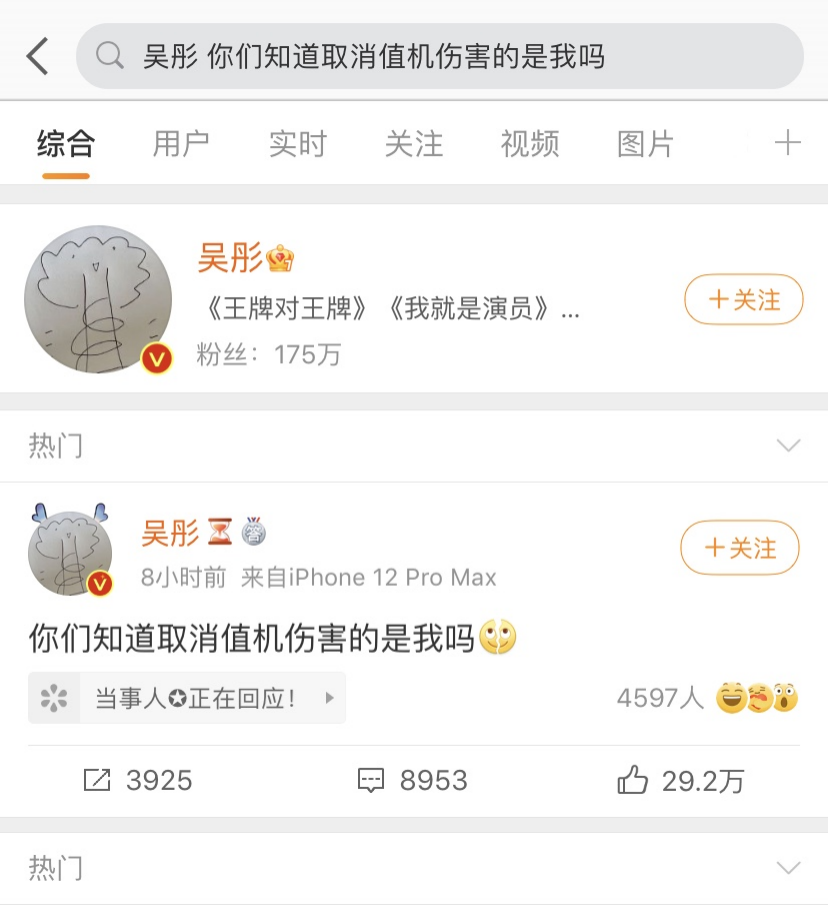Go back using the top arrow
This screenshot has height=908, width=828.
tap(38, 56)
